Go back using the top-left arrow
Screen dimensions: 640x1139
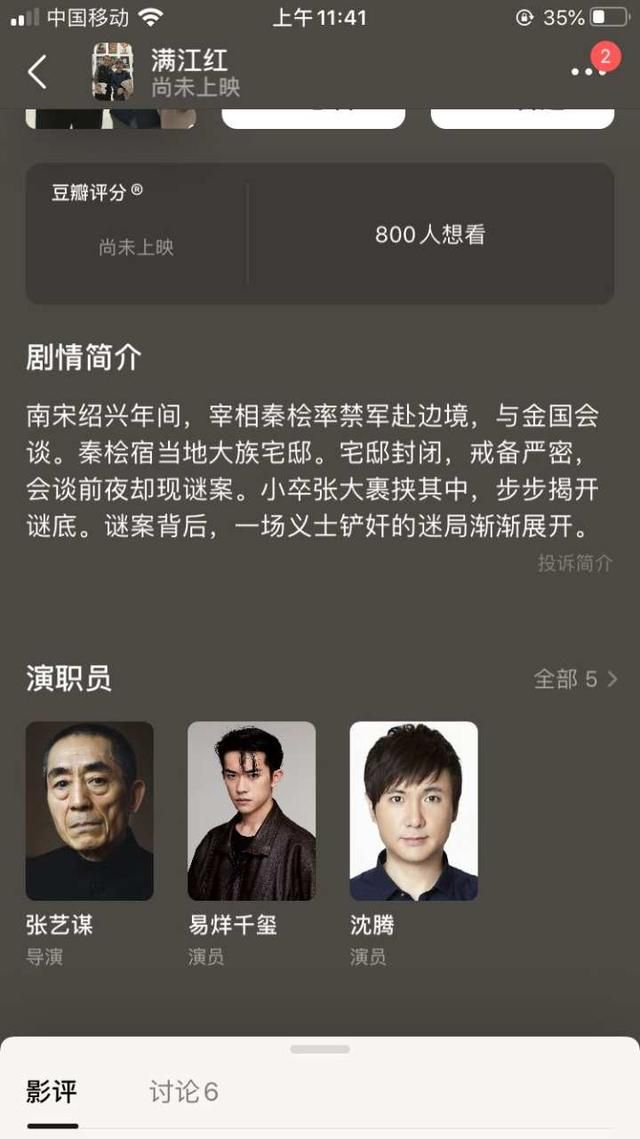tap(37, 72)
